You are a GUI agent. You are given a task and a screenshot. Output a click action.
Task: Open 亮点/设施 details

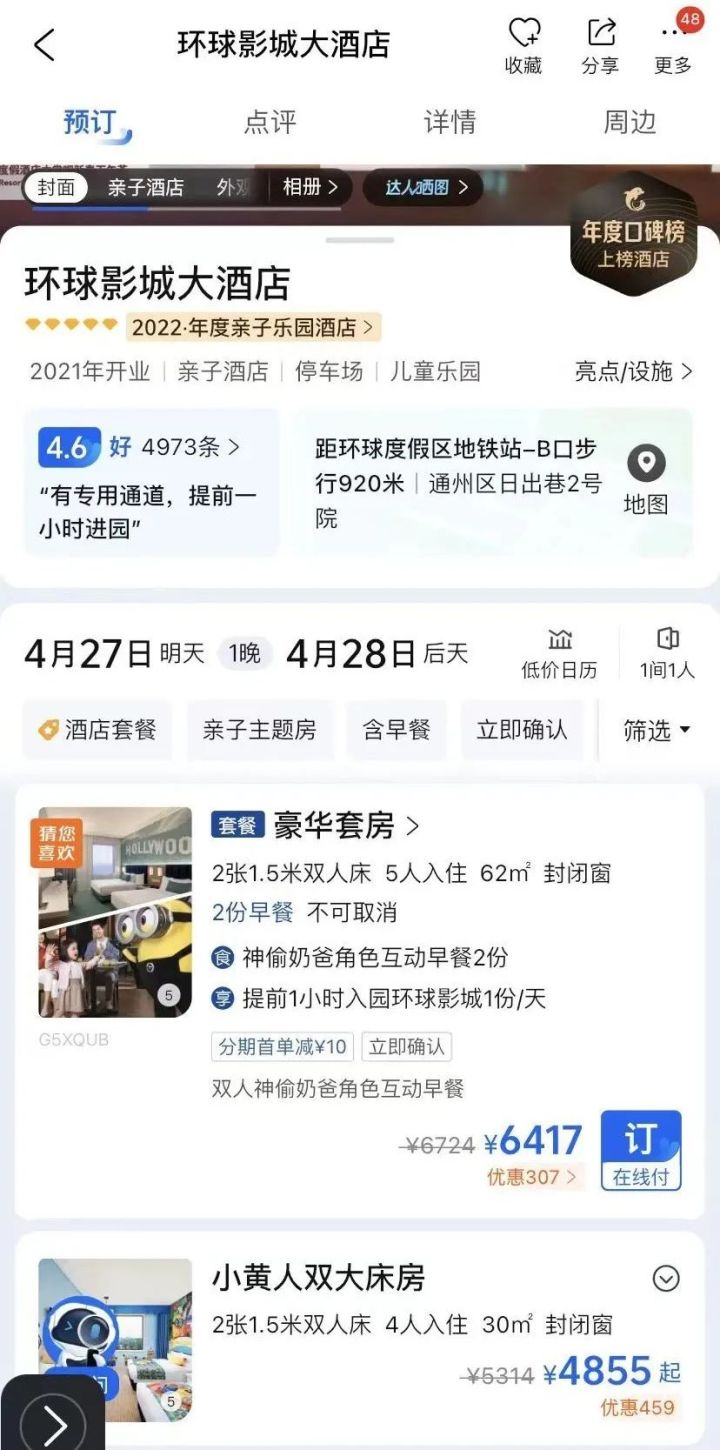click(633, 371)
